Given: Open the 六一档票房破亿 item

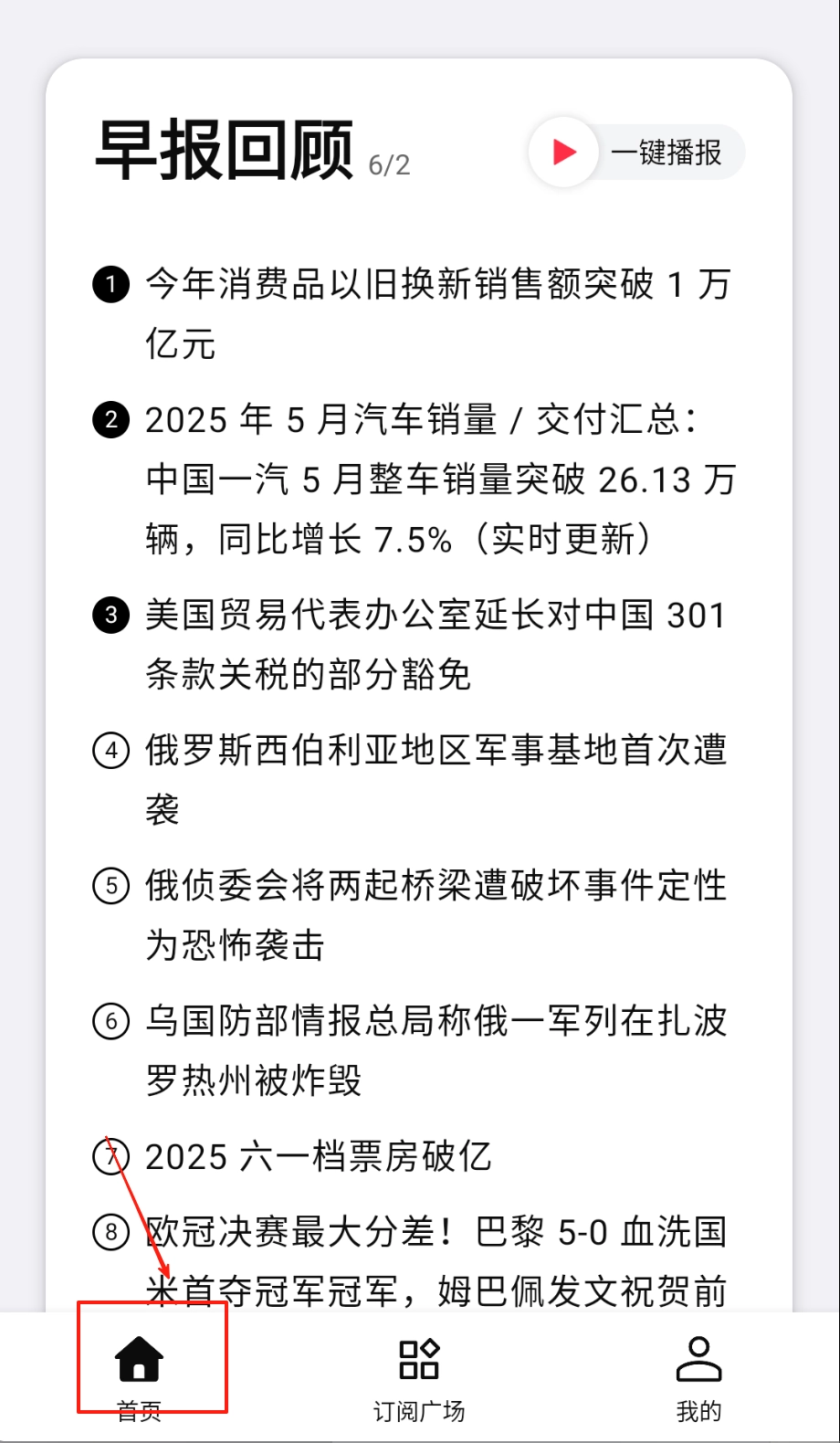Looking at the screenshot, I should pos(319,1157).
